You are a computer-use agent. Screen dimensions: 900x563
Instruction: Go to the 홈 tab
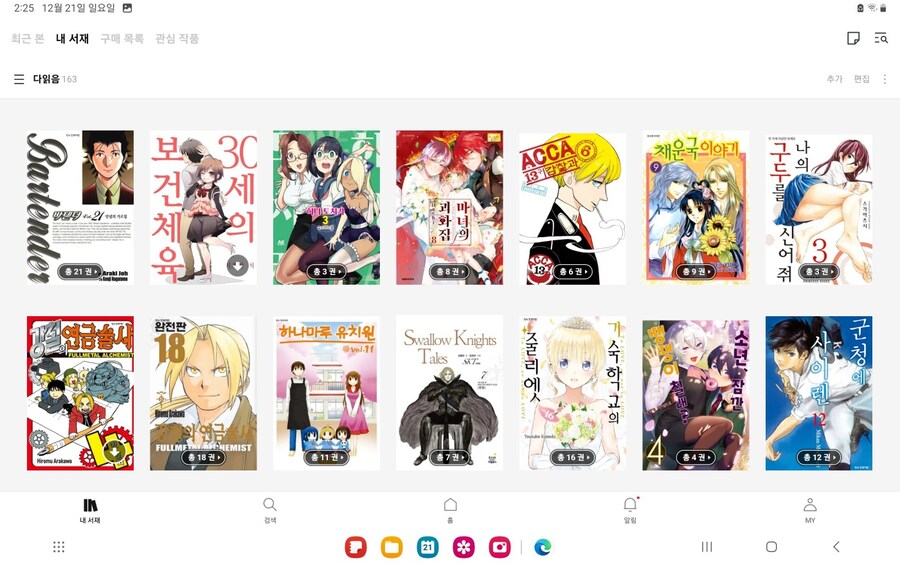(450, 510)
